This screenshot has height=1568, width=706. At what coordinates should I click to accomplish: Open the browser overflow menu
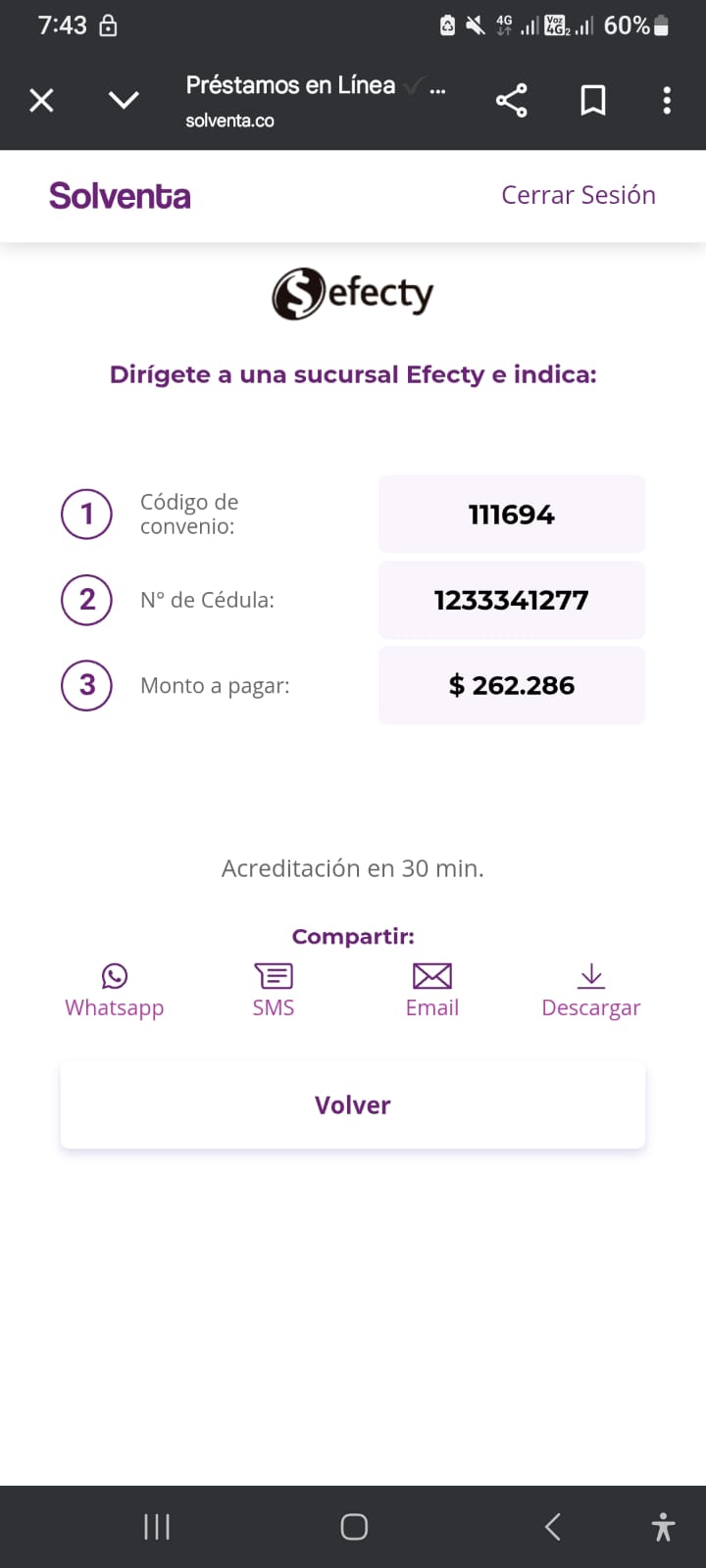(x=667, y=100)
